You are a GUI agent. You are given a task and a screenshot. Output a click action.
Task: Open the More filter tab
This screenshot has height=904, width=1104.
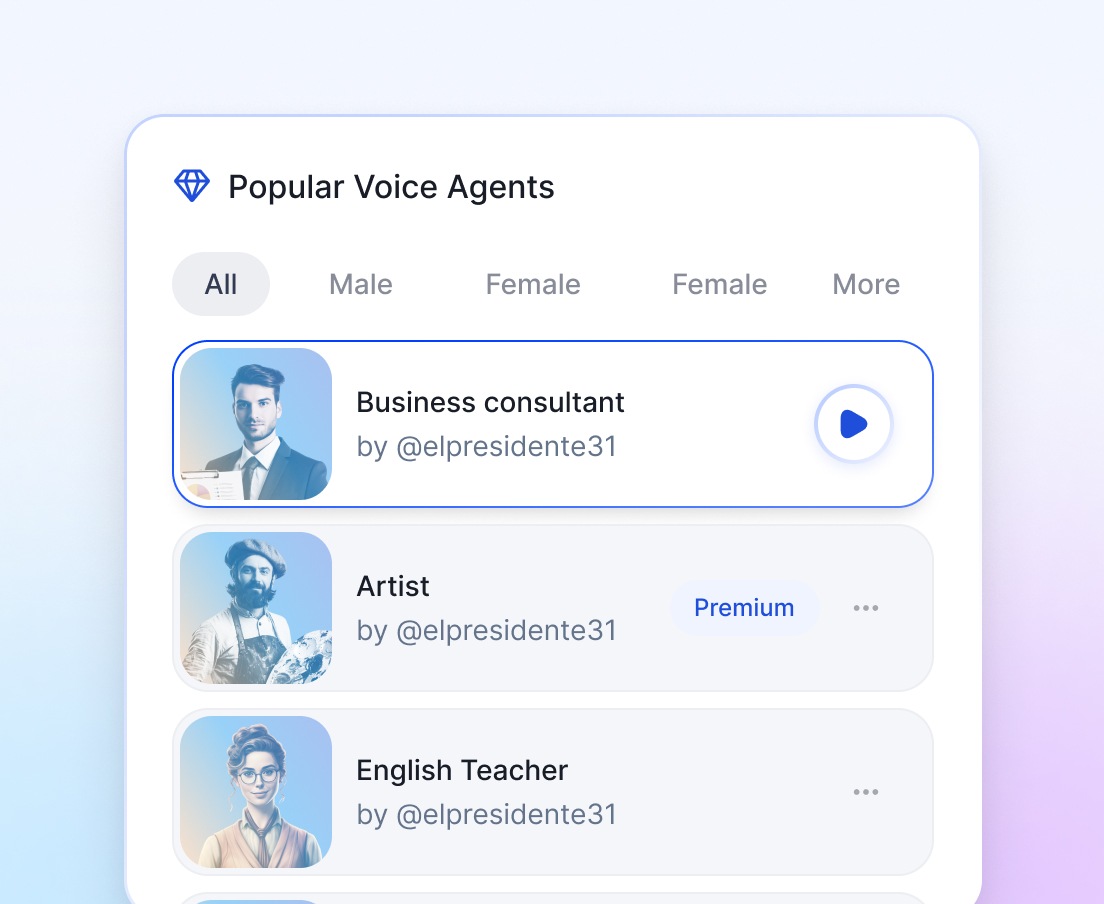(866, 284)
